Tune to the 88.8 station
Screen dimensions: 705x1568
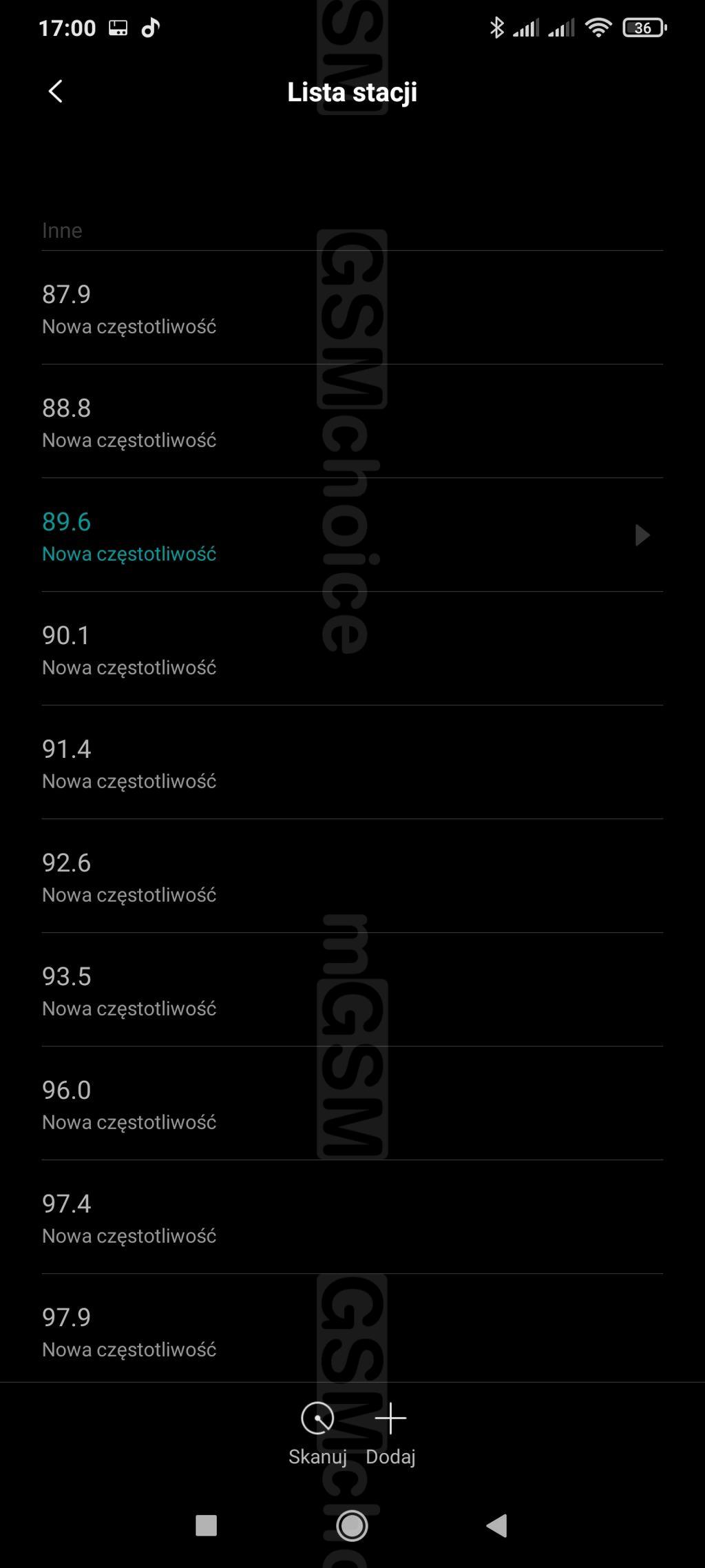tap(352, 422)
